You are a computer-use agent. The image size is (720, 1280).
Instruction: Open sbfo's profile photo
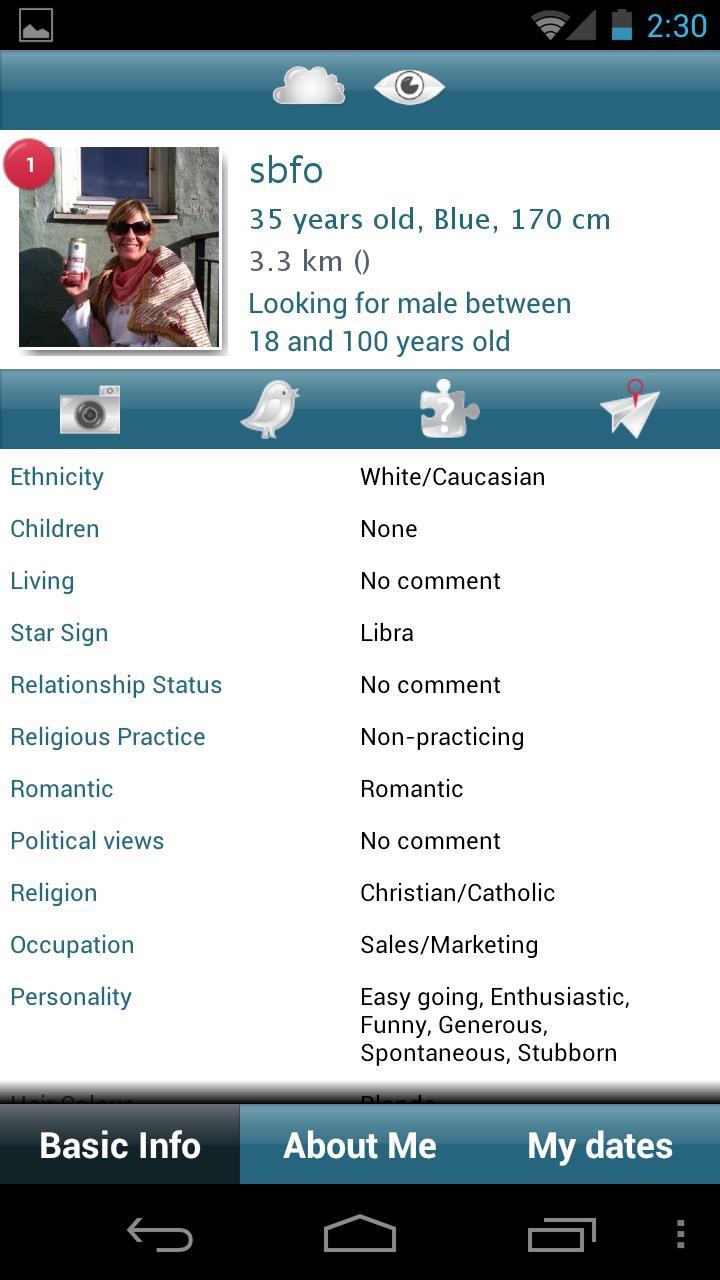pos(119,247)
